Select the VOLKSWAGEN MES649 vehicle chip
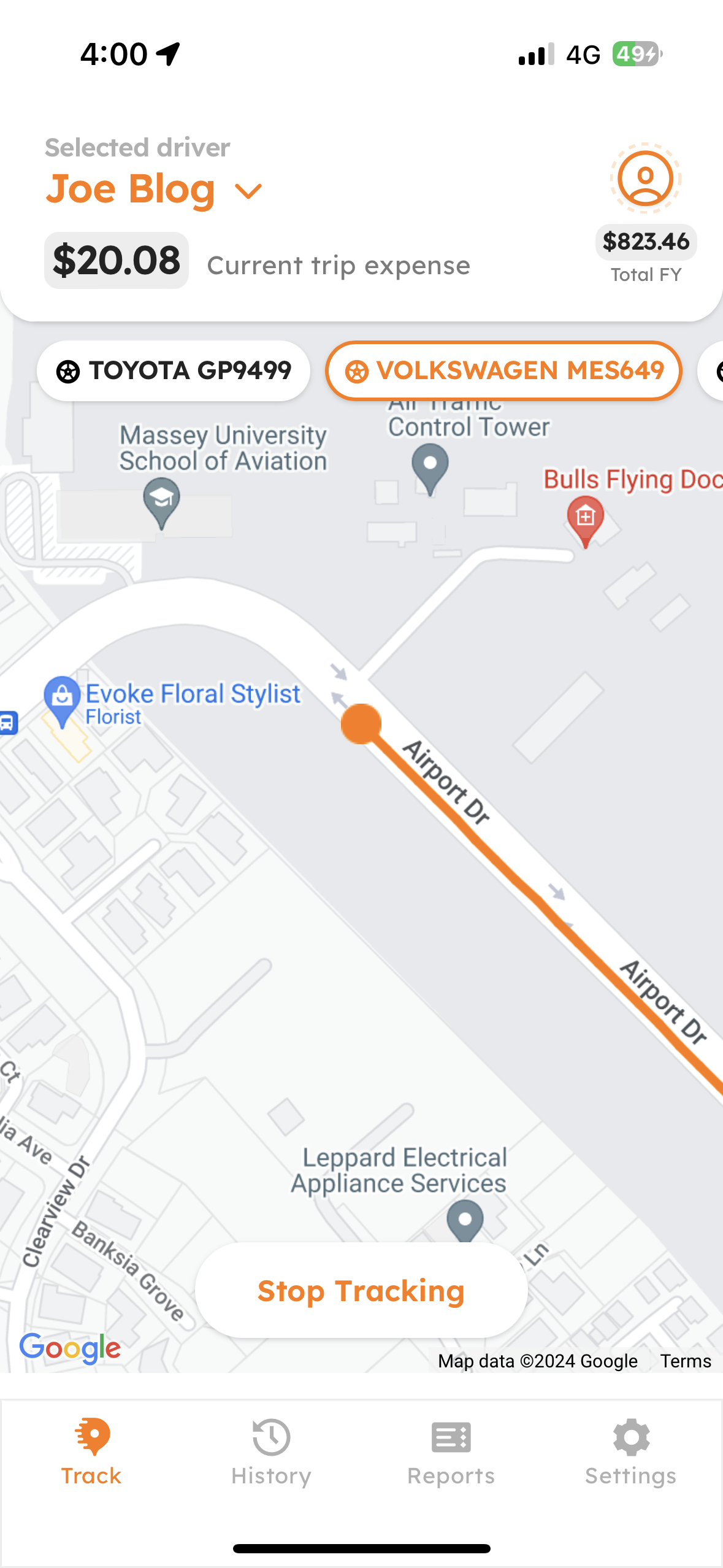The height and width of the screenshot is (1568, 723). [x=503, y=371]
